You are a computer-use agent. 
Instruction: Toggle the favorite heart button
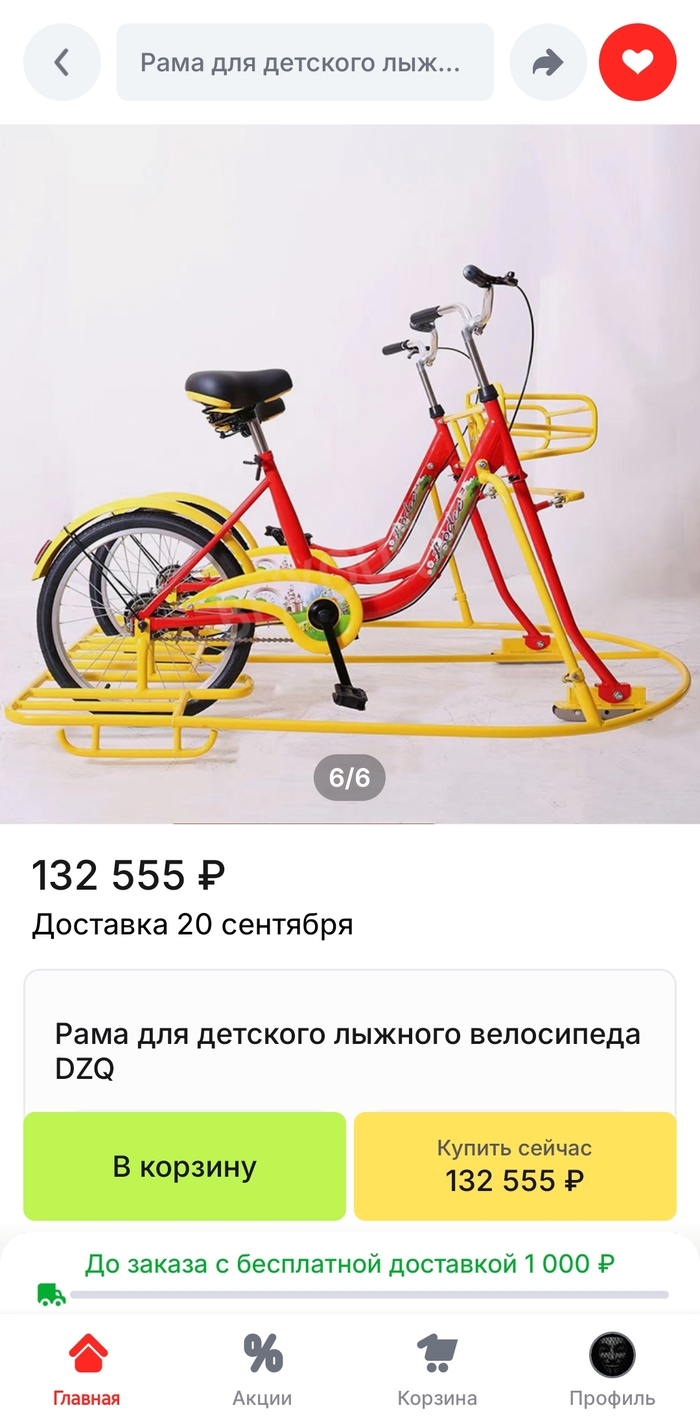point(637,63)
